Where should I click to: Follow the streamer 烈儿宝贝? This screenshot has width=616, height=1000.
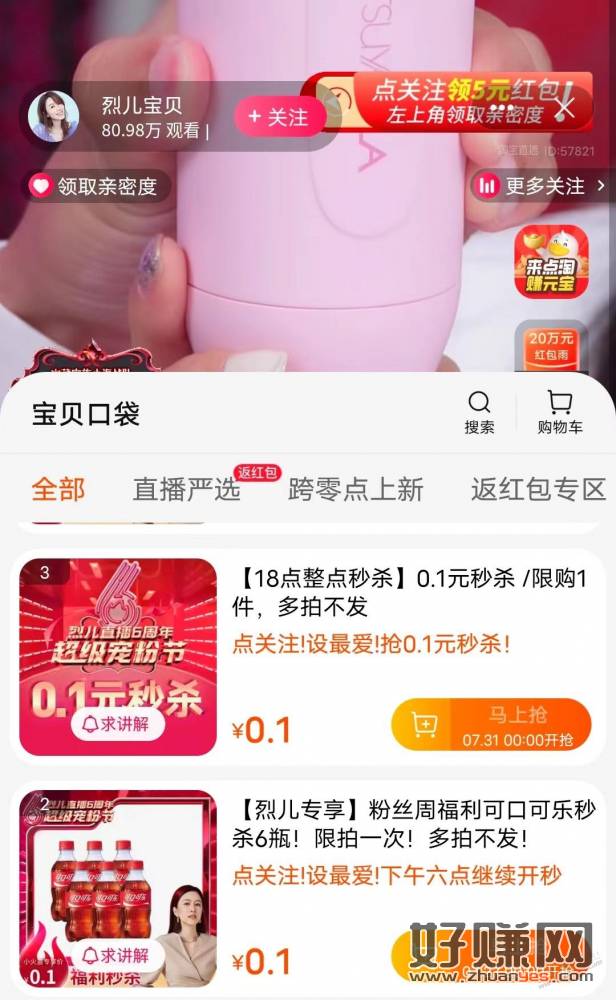pos(280,117)
